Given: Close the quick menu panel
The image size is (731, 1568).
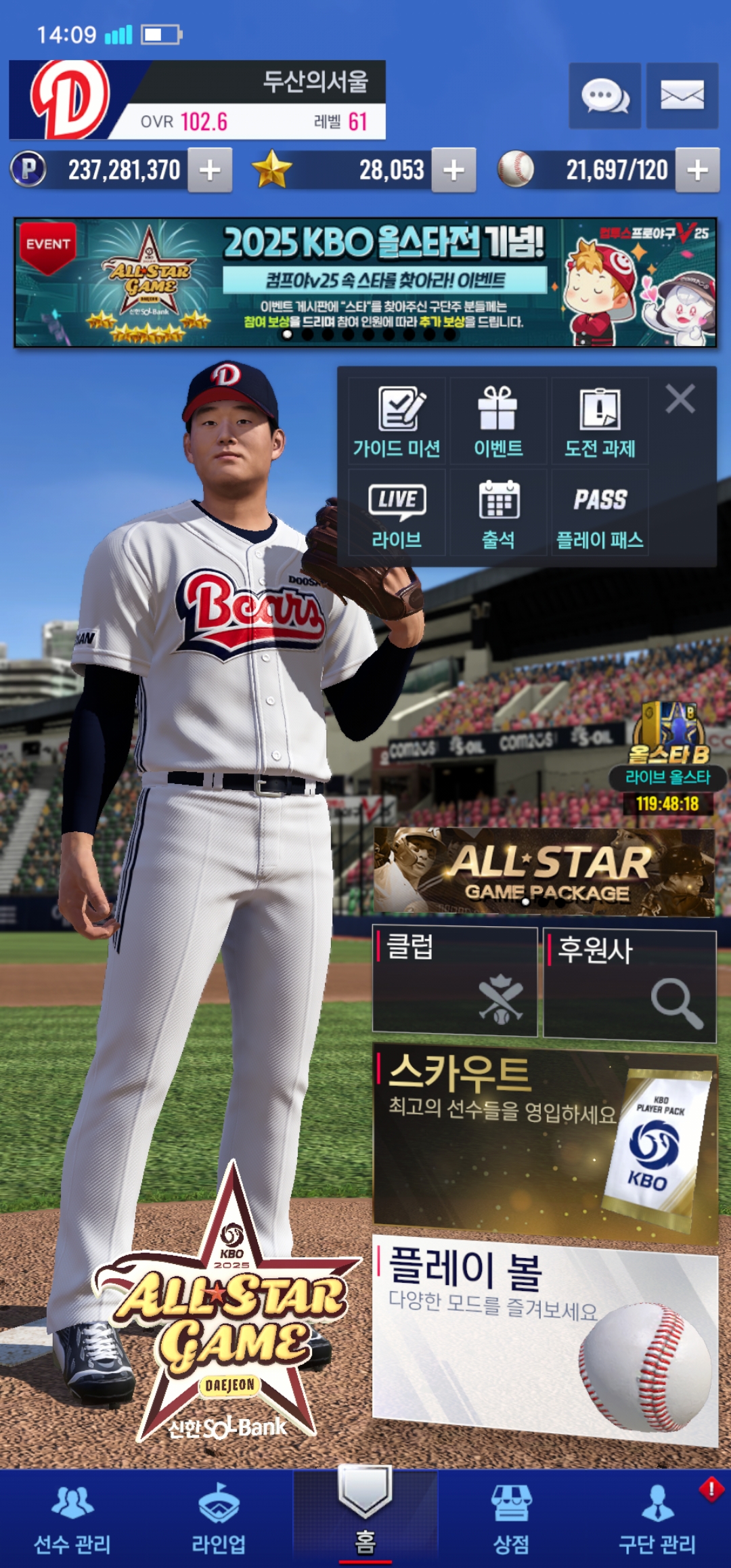Looking at the screenshot, I should click(x=680, y=399).
